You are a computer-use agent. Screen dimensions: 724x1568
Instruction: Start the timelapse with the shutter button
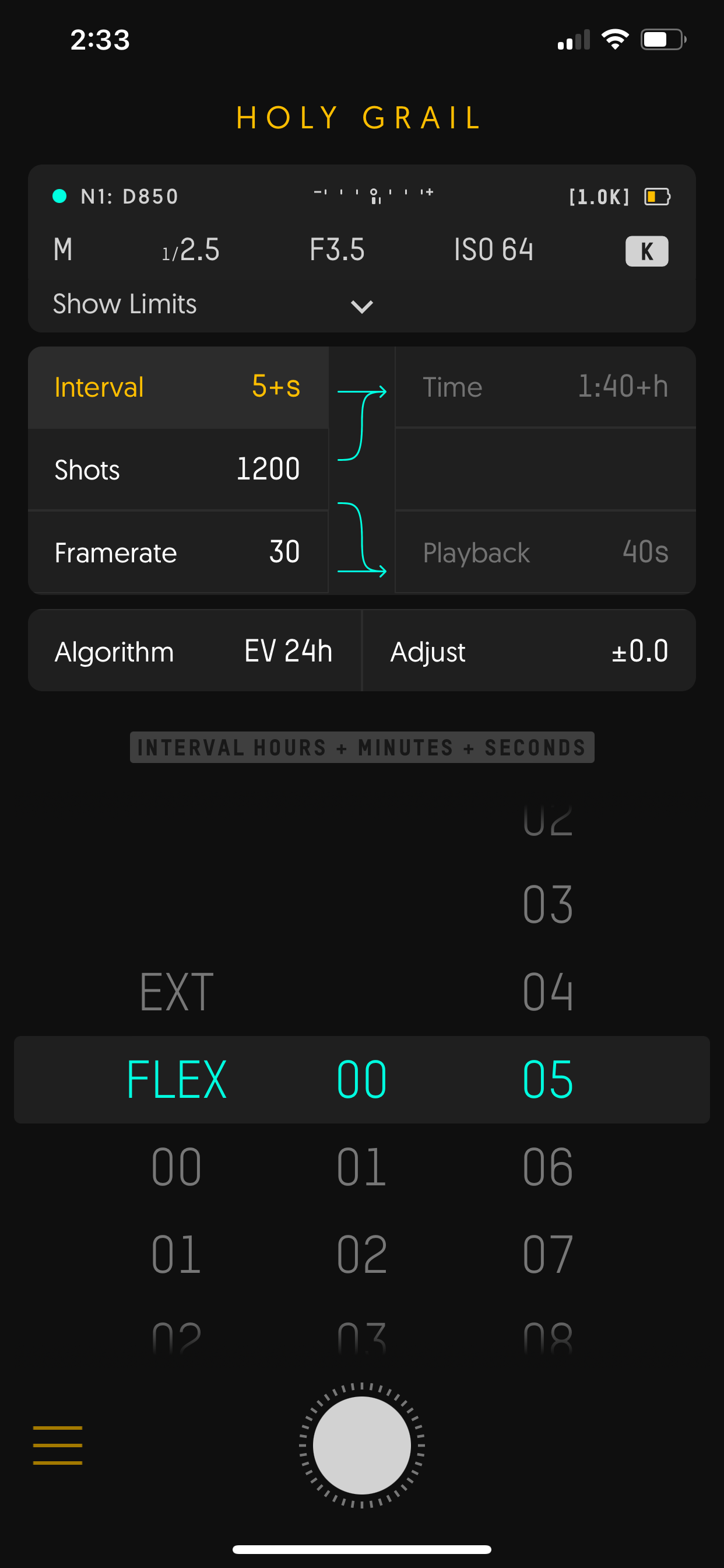tap(362, 1445)
